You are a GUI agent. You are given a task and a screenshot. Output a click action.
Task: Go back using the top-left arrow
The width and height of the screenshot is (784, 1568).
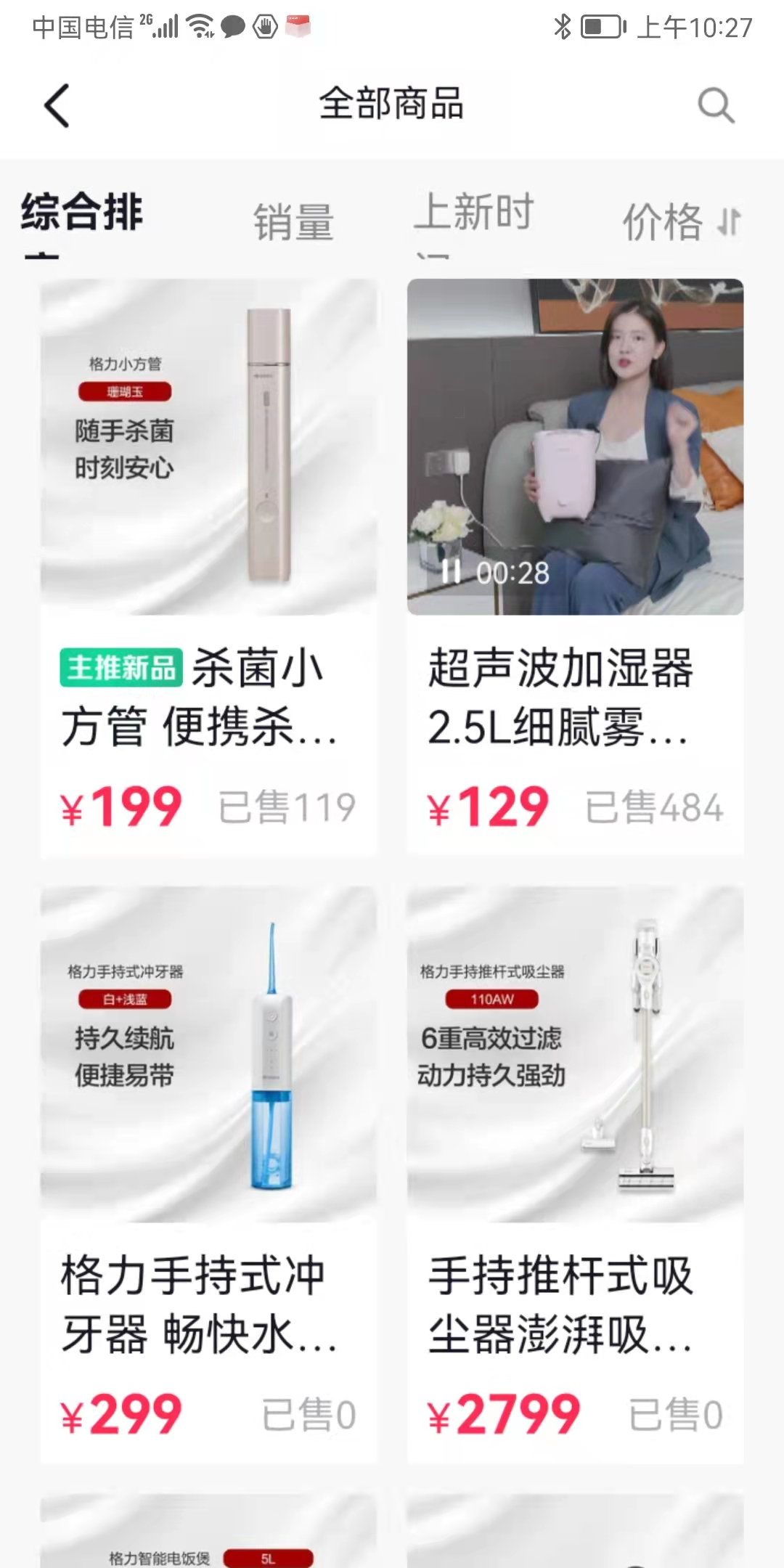coord(57,106)
